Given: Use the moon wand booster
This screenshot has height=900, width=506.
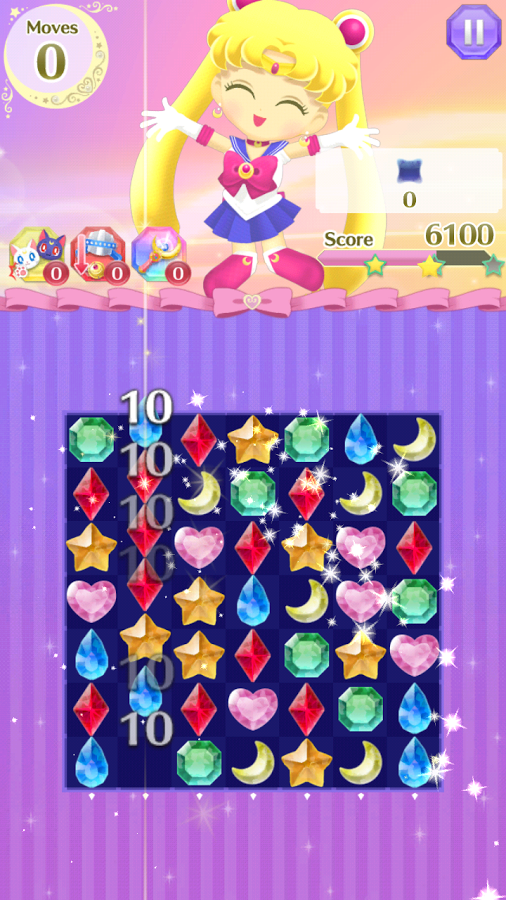Looking at the screenshot, I should [160, 255].
